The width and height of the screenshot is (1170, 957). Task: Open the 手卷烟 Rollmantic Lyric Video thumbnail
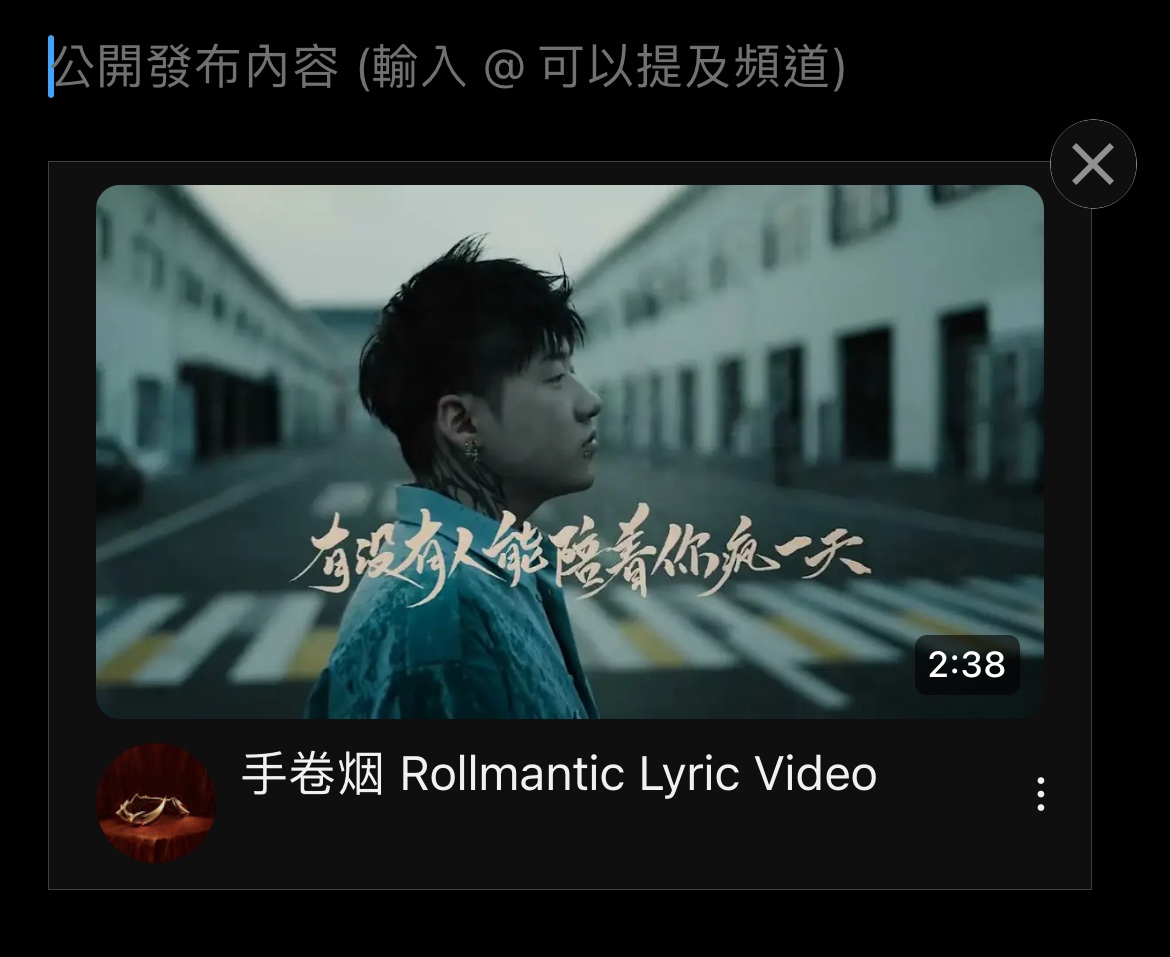569,451
